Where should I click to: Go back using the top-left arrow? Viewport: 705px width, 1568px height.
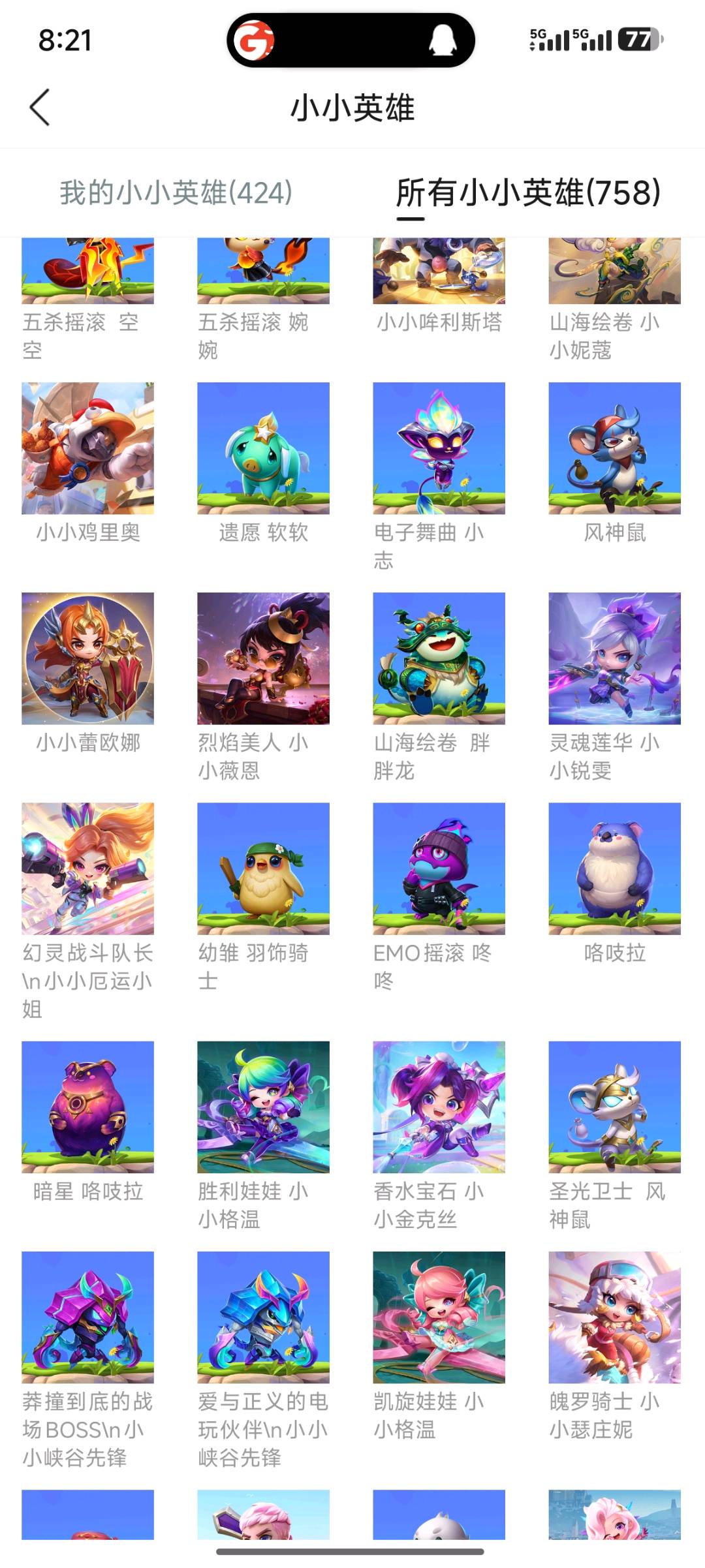pyautogui.click(x=40, y=108)
